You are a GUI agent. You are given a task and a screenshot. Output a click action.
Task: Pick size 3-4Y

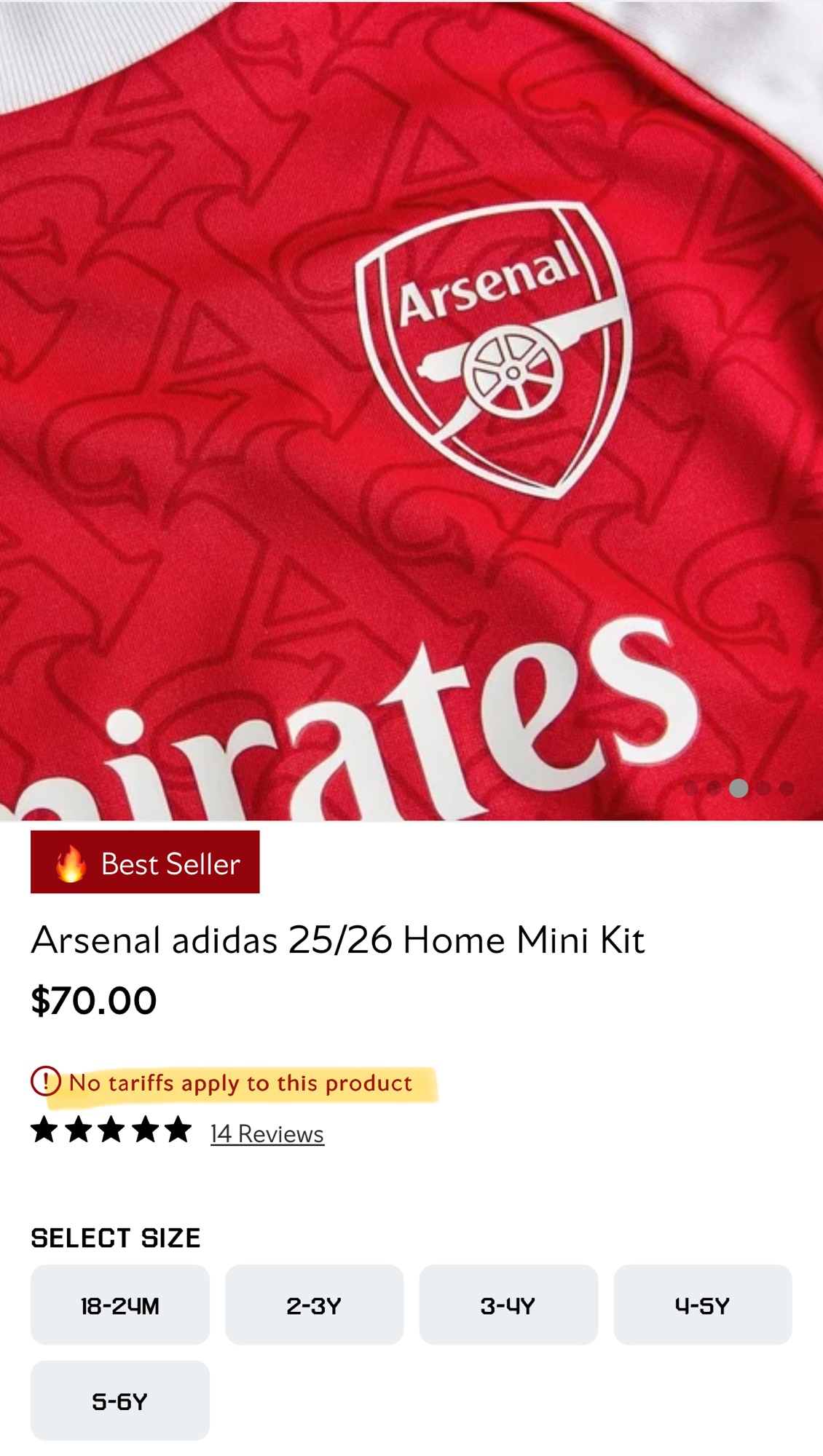point(508,1305)
